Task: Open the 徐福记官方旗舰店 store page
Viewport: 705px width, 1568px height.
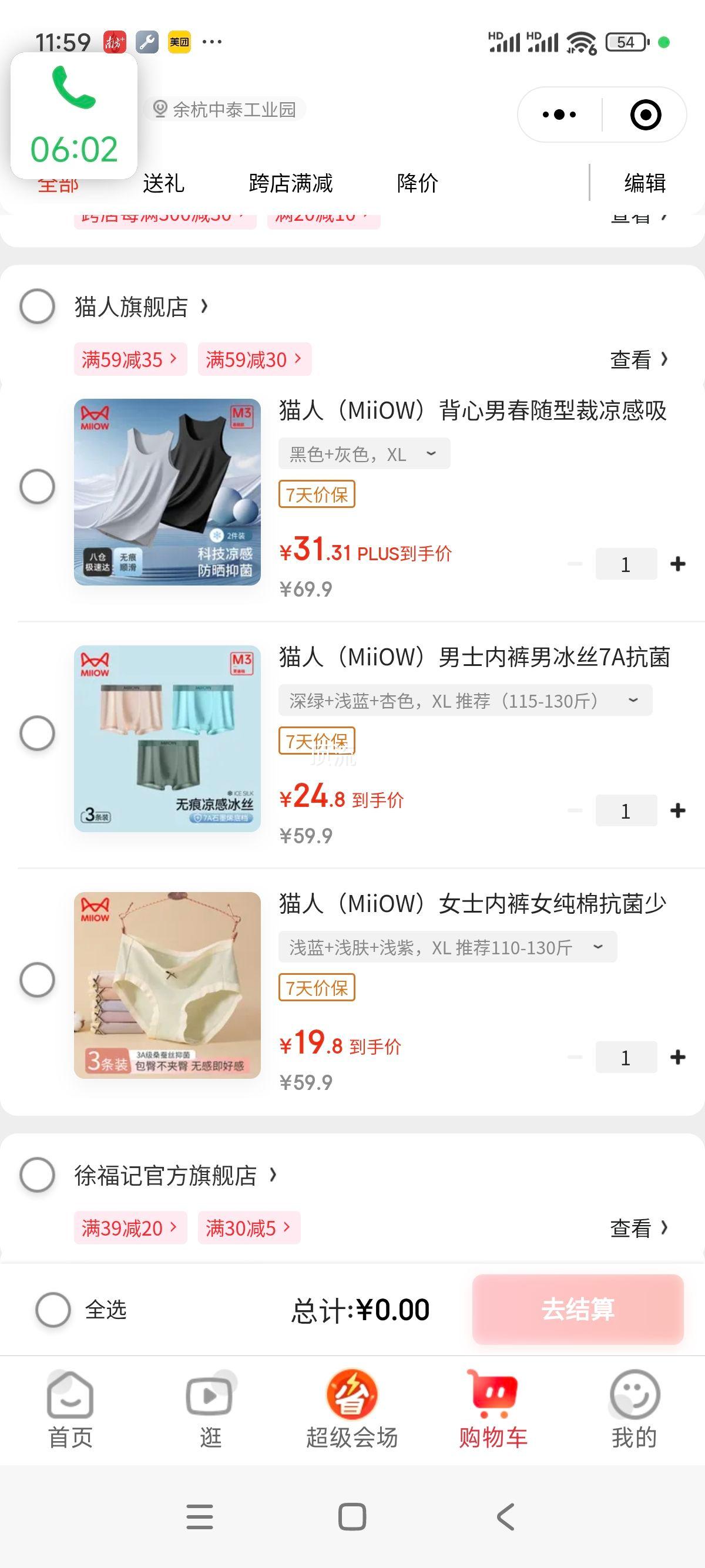Action: coord(175,1175)
